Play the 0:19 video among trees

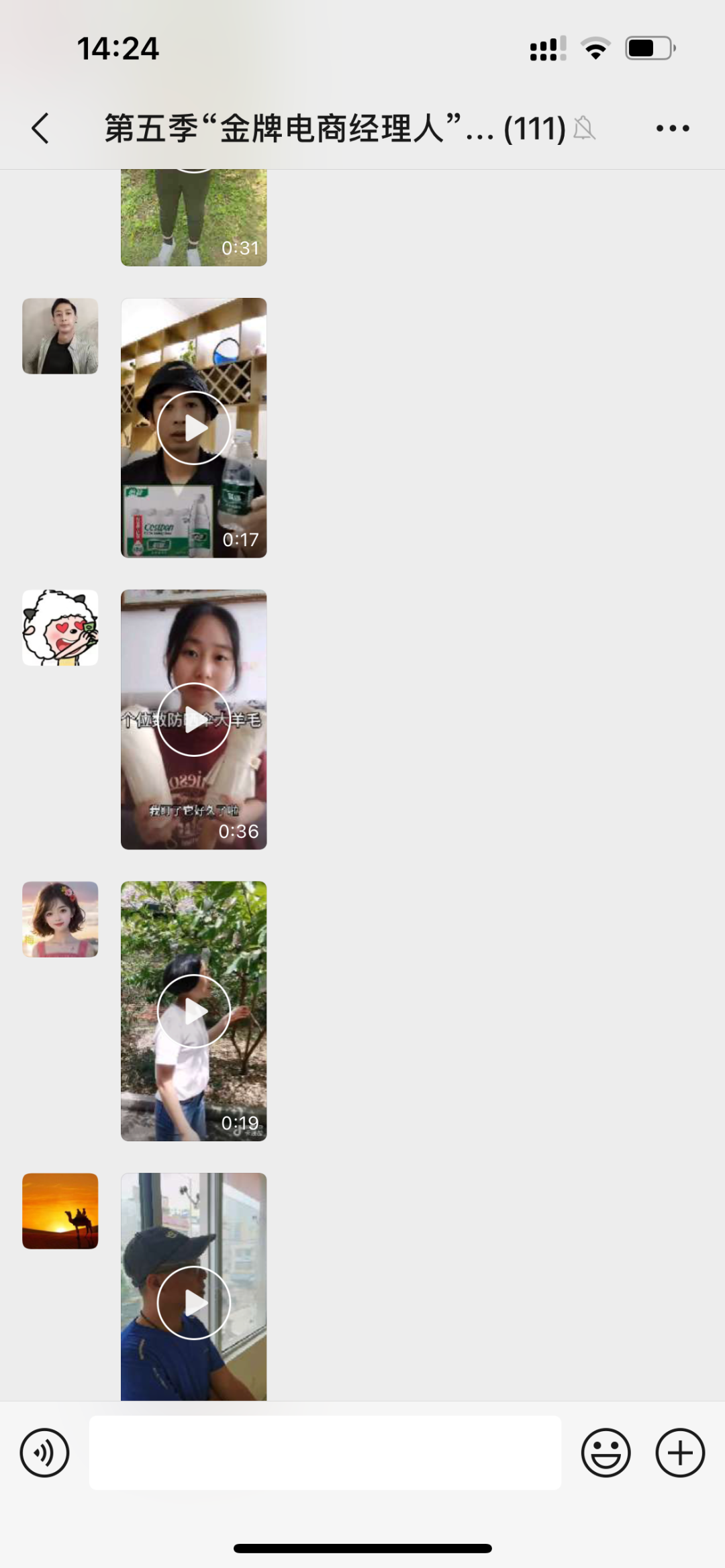[x=194, y=1011]
